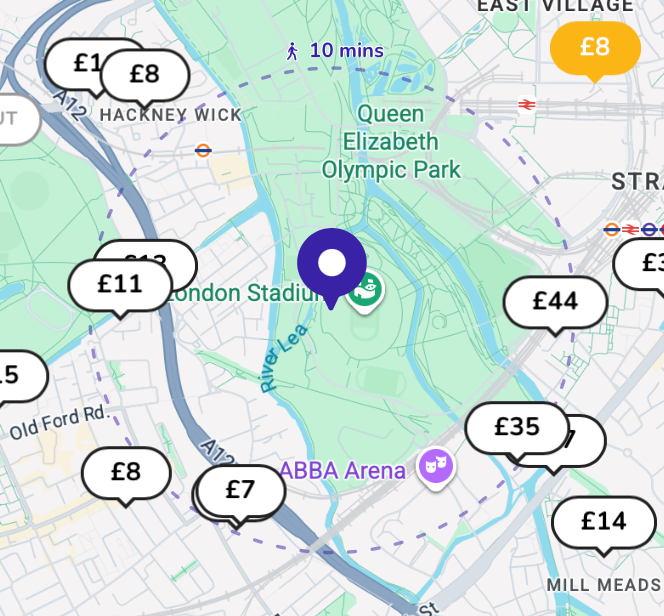Choose the £35 parking price marker
The height and width of the screenshot is (616, 664).
pyautogui.click(x=517, y=428)
